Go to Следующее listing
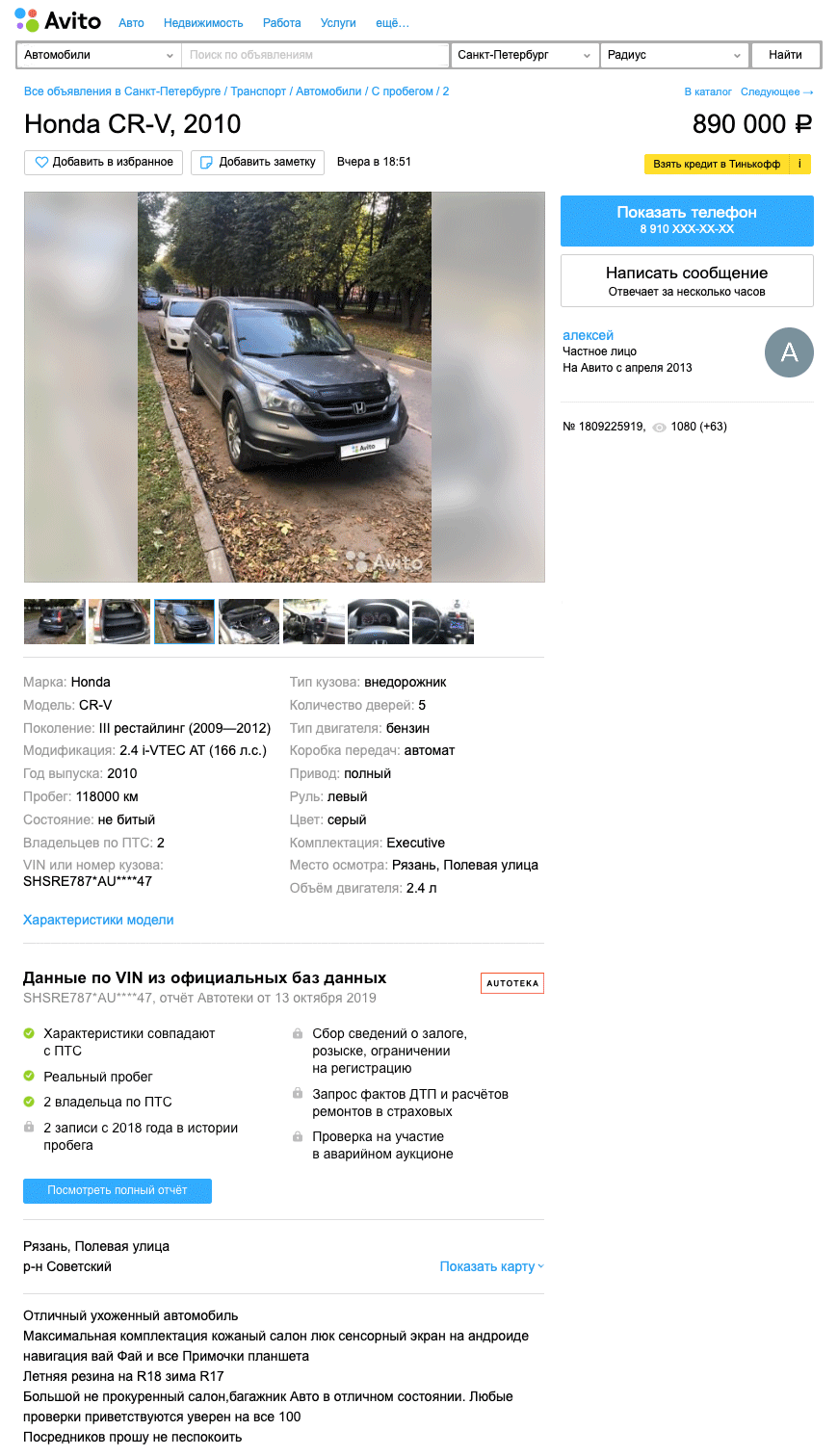This screenshot has height=1456, width=838. [x=777, y=92]
